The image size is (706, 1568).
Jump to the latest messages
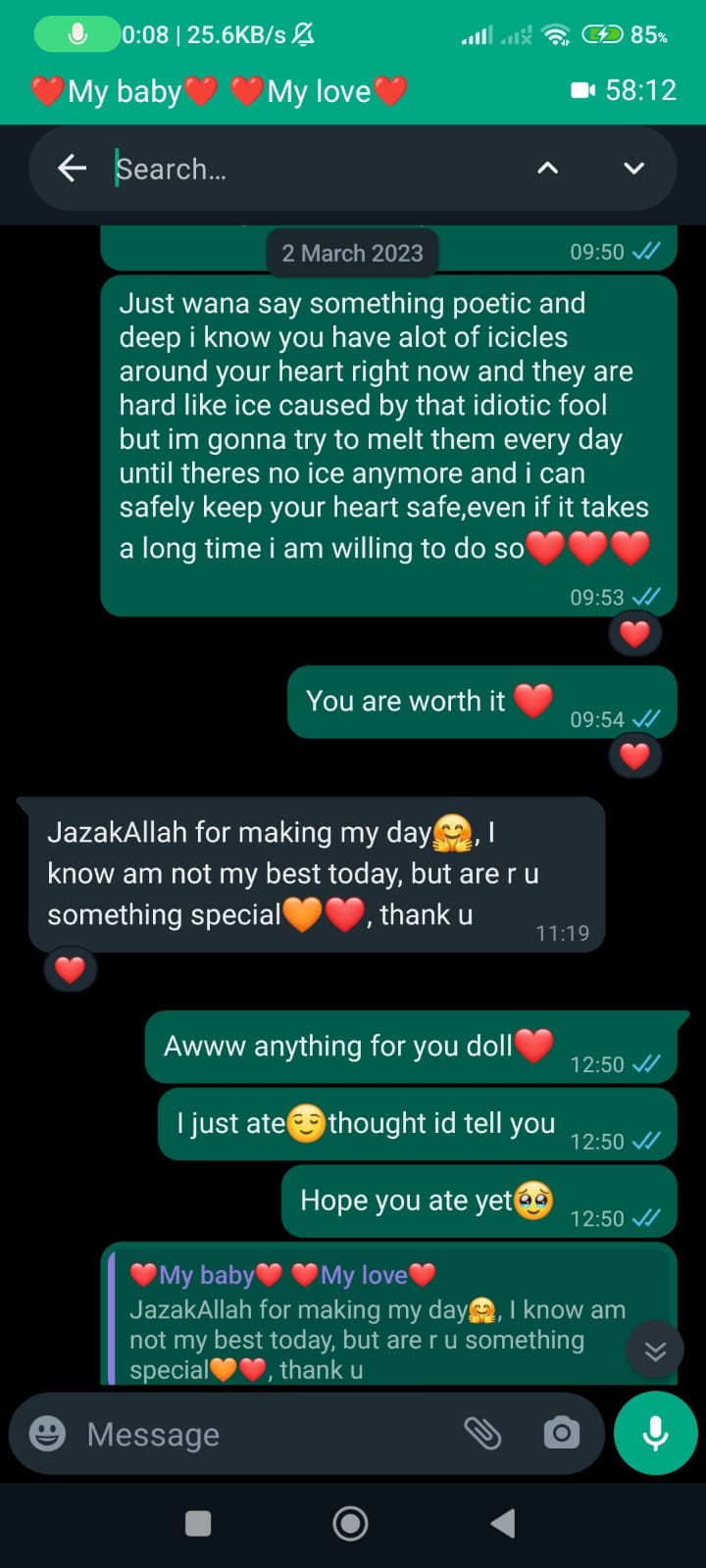click(x=655, y=1351)
